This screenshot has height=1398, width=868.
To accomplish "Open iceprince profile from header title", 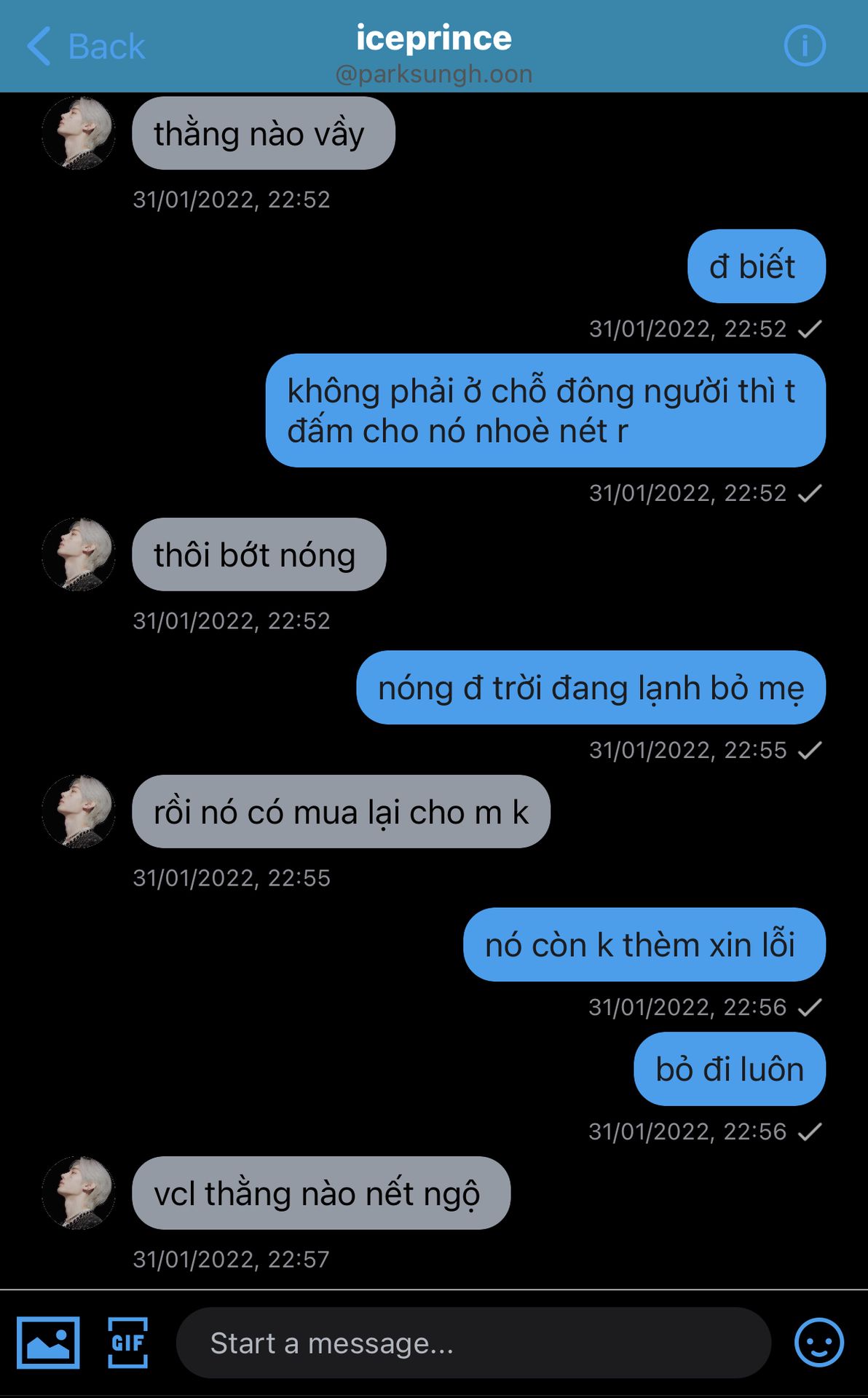I will (x=434, y=38).
